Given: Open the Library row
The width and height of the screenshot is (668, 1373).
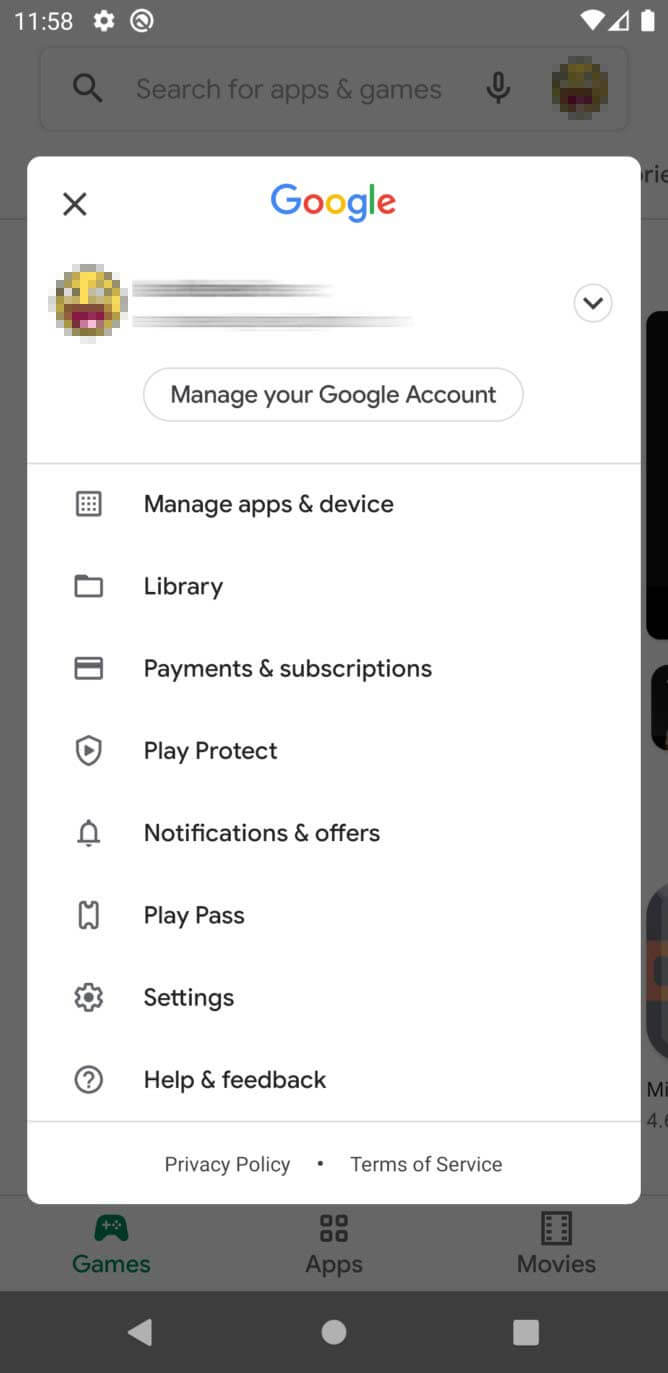Looking at the screenshot, I should [x=334, y=586].
